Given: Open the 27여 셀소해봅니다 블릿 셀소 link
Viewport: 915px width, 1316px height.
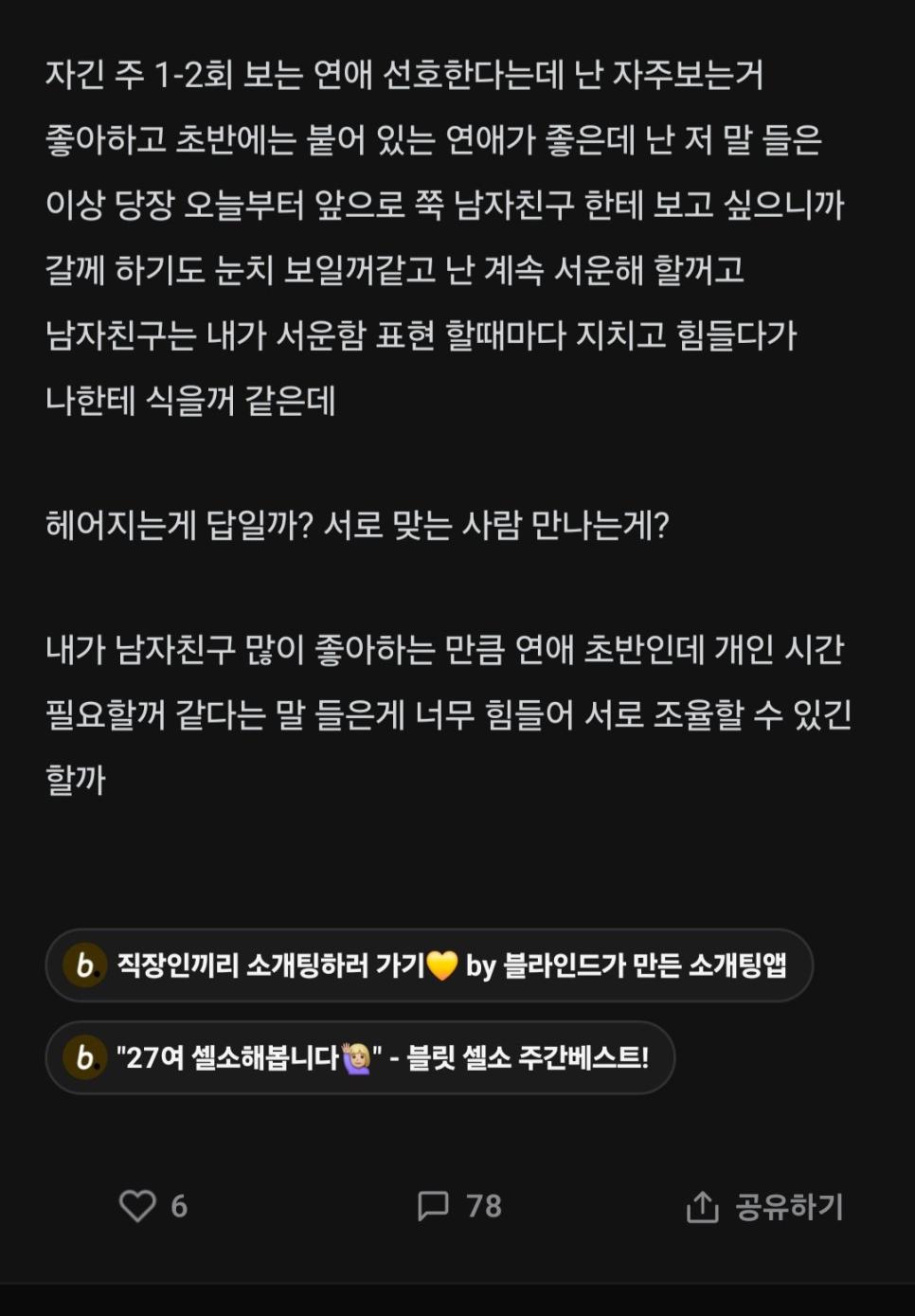Looking at the screenshot, I should pos(360,1057).
